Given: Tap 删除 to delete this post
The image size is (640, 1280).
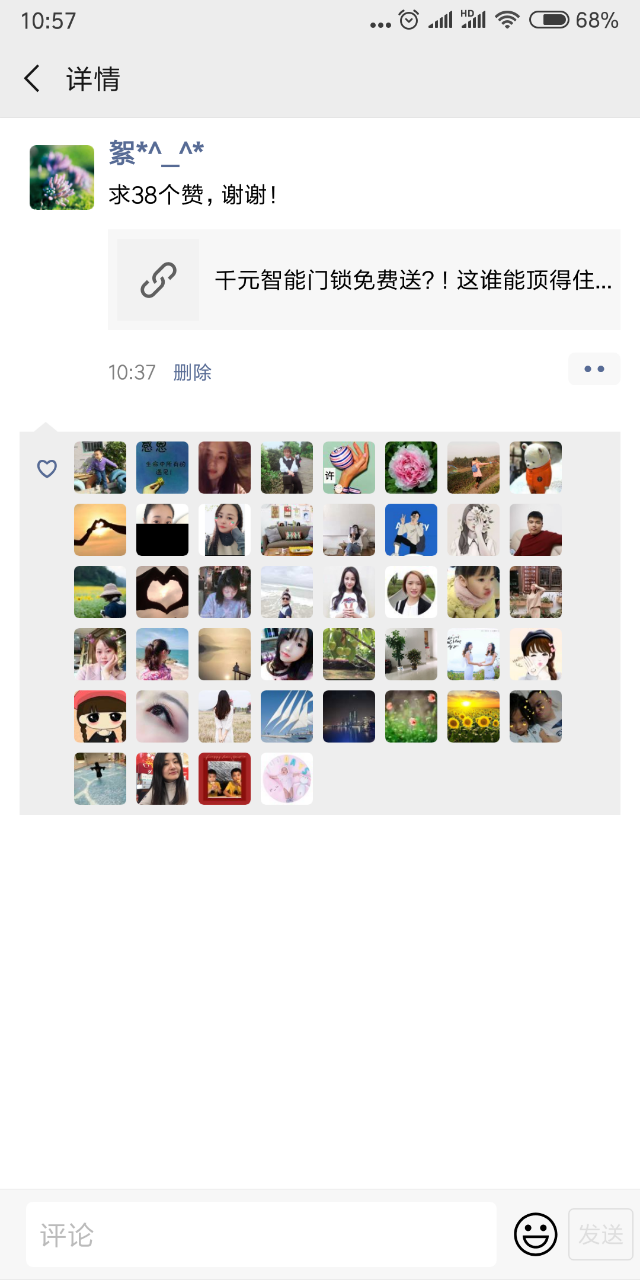Looking at the screenshot, I should [192, 373].
